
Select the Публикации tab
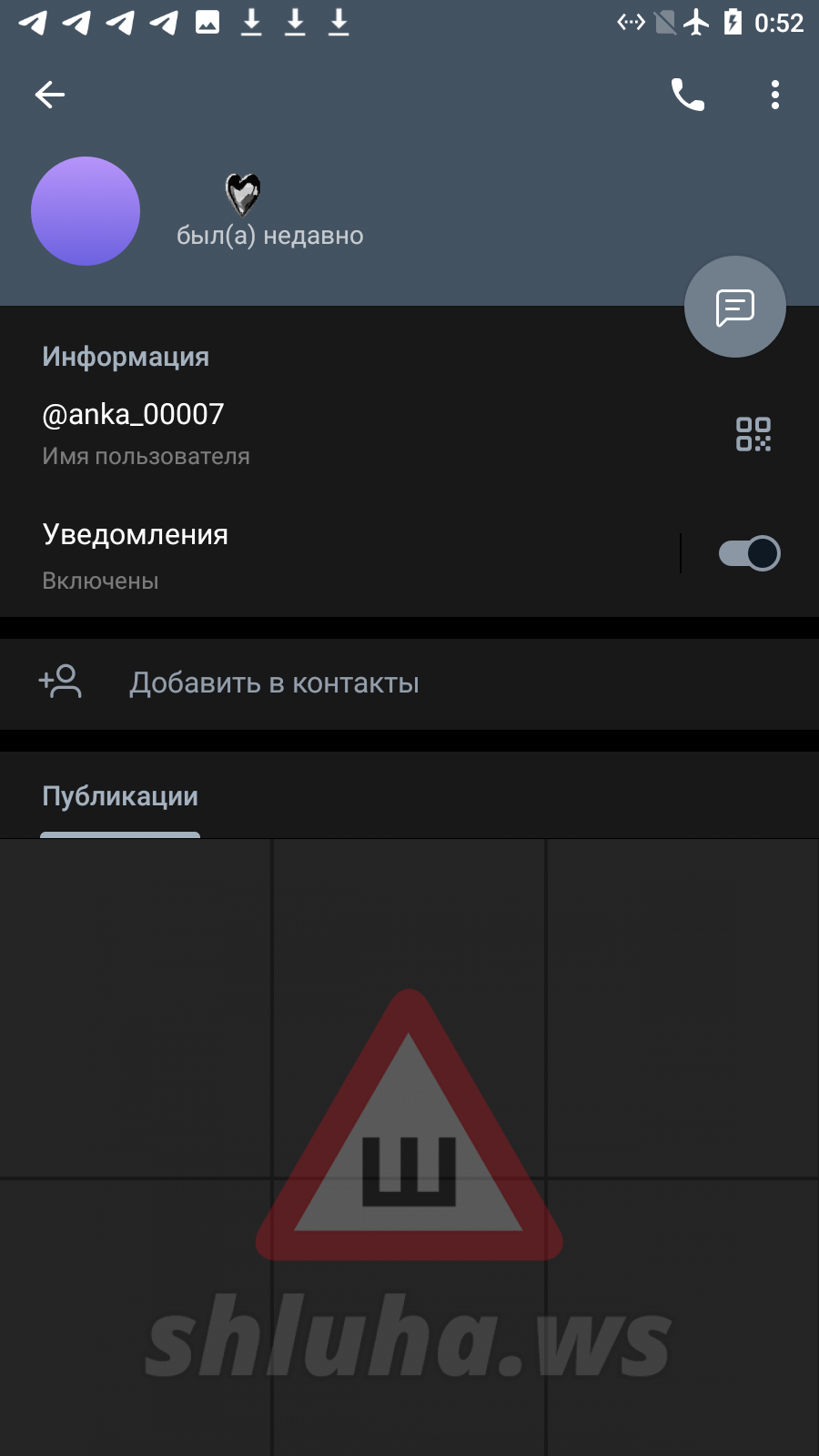(x=120, y=796)
